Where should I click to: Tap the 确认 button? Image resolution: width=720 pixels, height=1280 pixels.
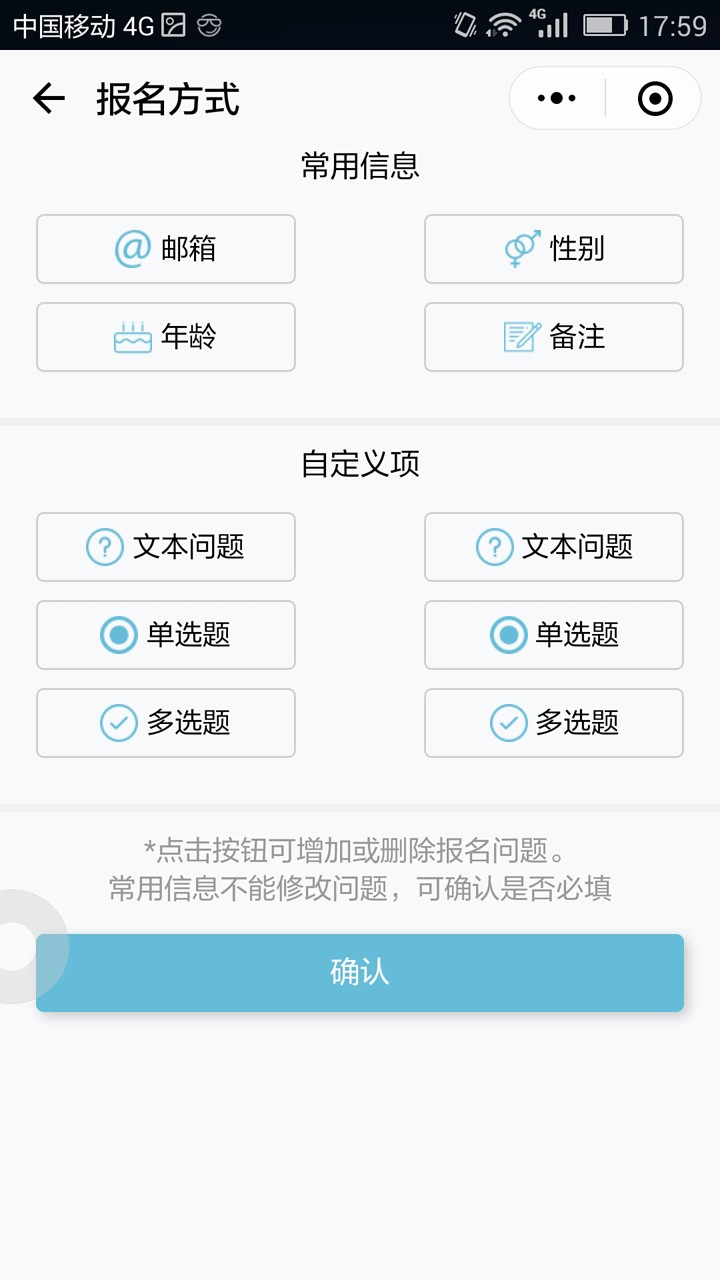click(360, 972)
